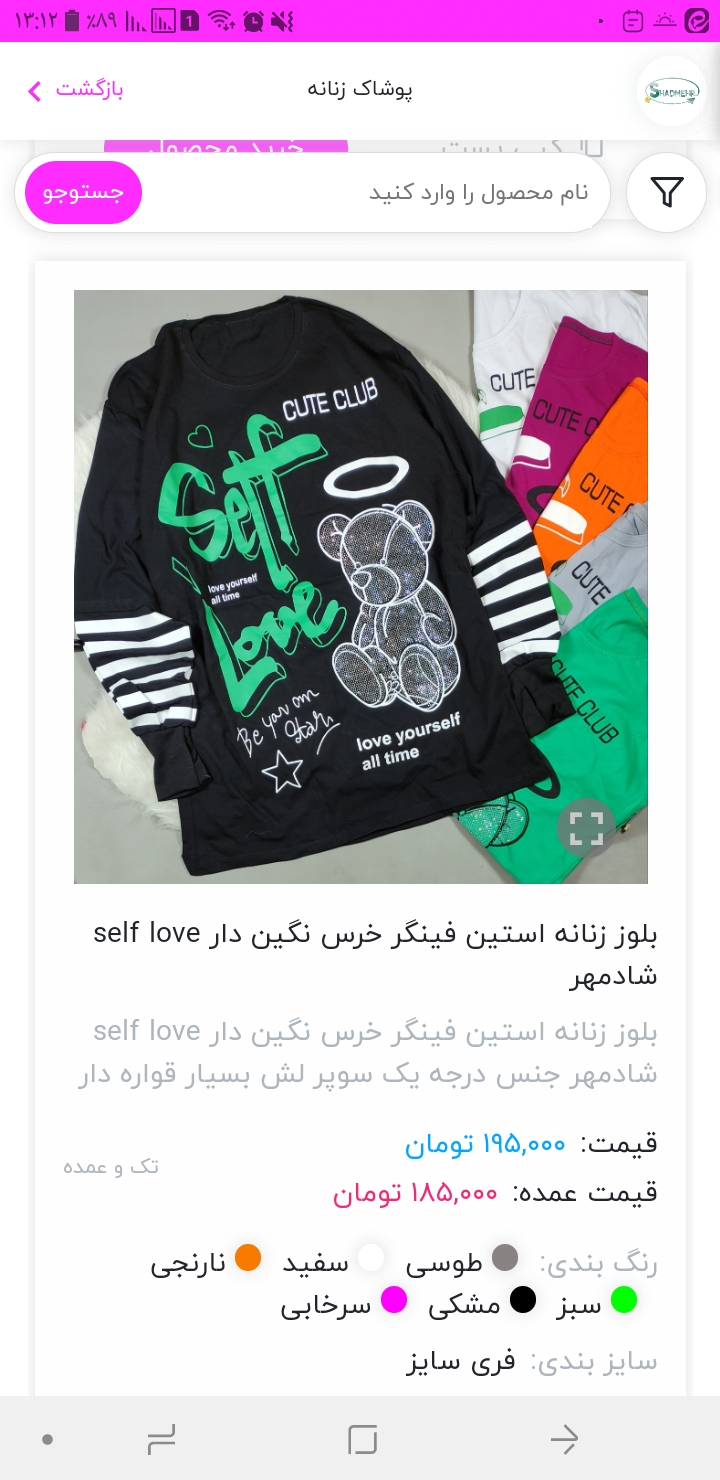Open the filter funnel icon
720x1480 pixels.
click(666, 191)
